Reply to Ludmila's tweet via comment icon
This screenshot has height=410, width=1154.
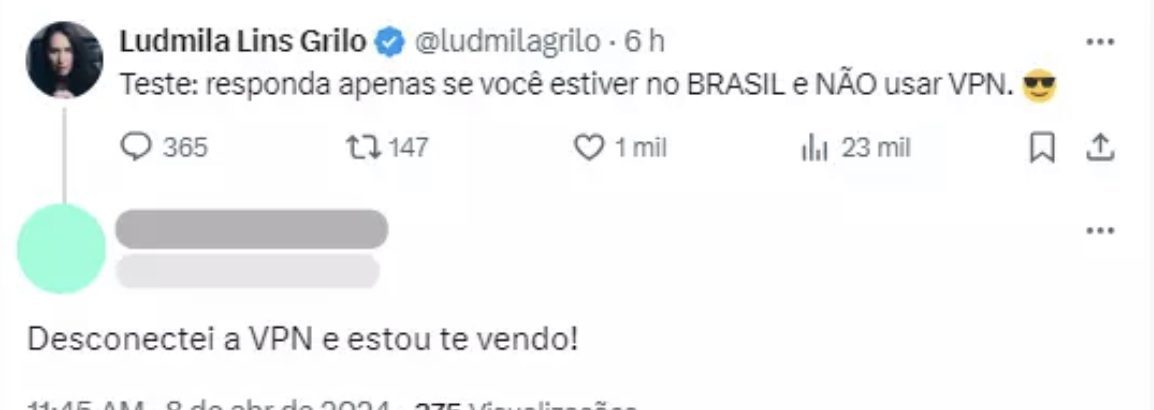[134, 148]
